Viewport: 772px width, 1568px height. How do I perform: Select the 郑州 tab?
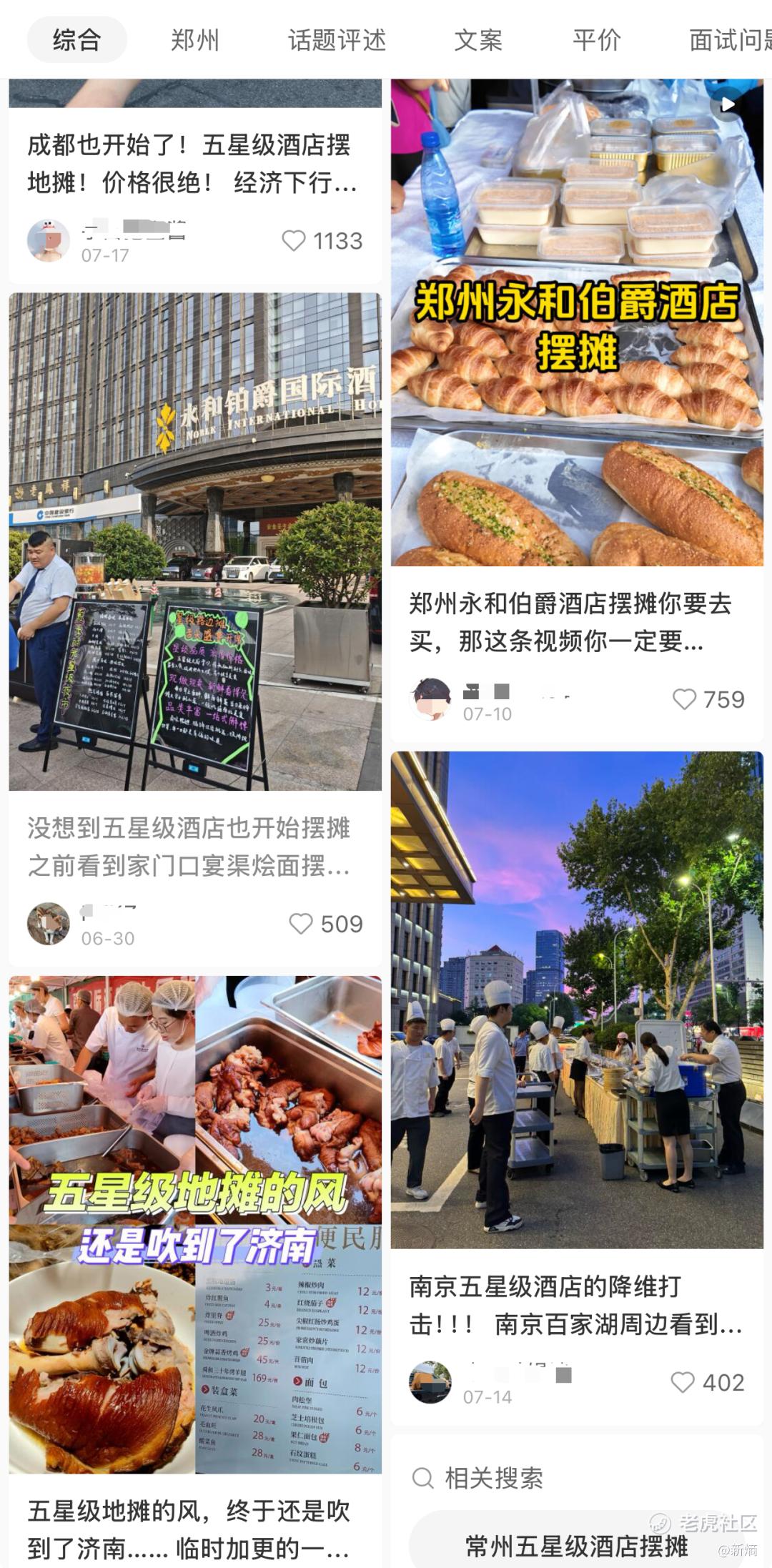pyautogui.click(x=194, y=40)
